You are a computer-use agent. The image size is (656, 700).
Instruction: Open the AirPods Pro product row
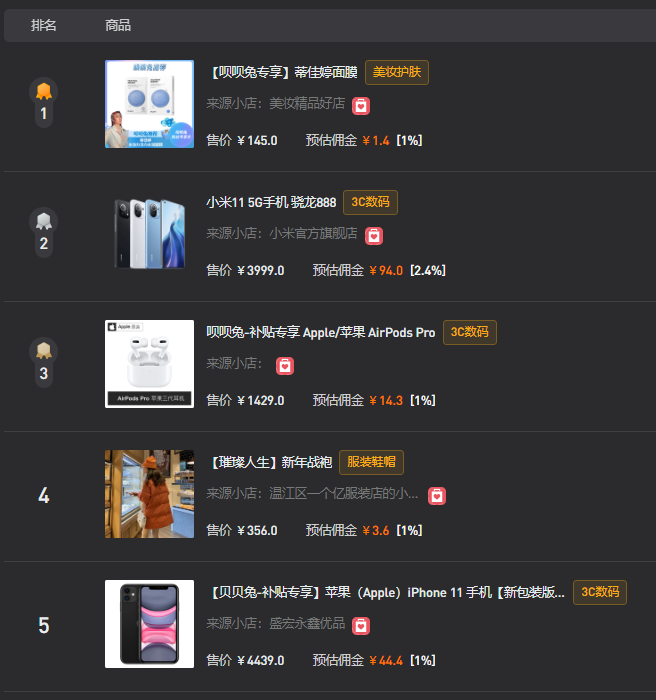(x=320, y=333)
